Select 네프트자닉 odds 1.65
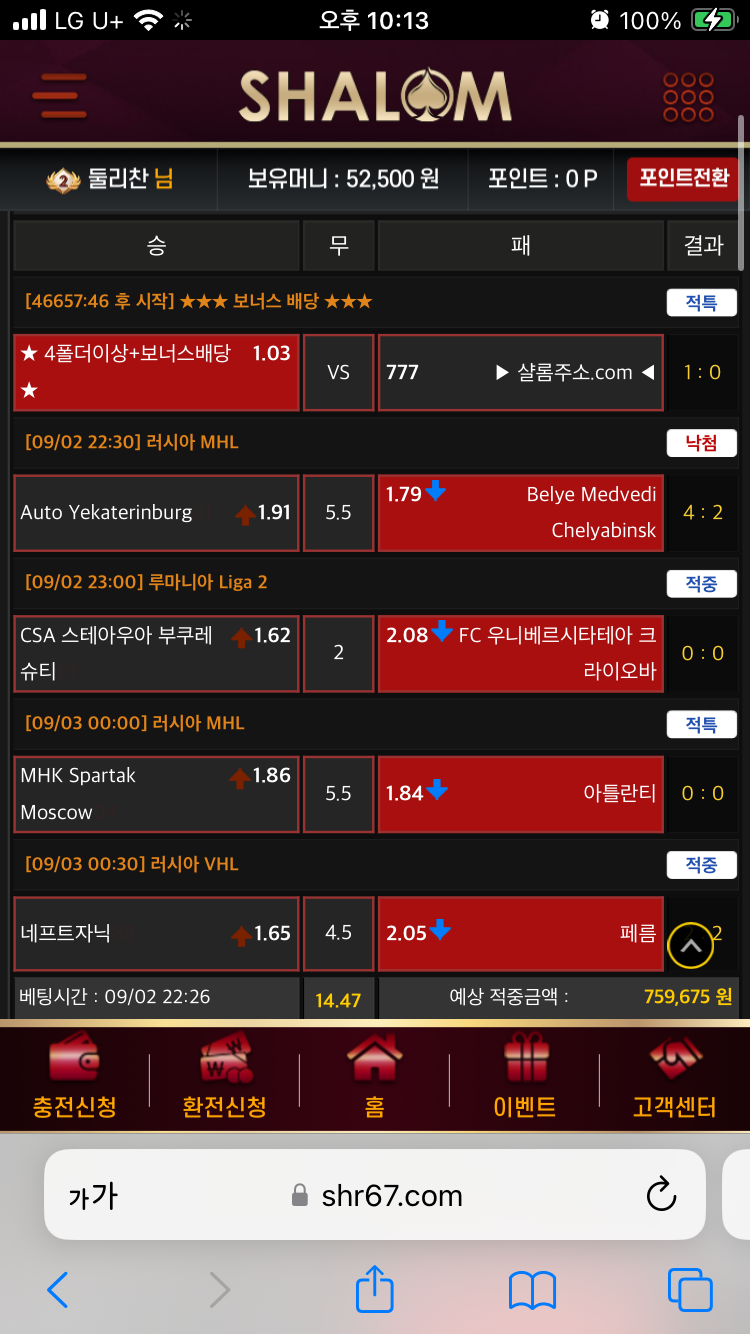The width and height of the screenshot is (750, 1334). pyautogui.click(x=156, y=934)
